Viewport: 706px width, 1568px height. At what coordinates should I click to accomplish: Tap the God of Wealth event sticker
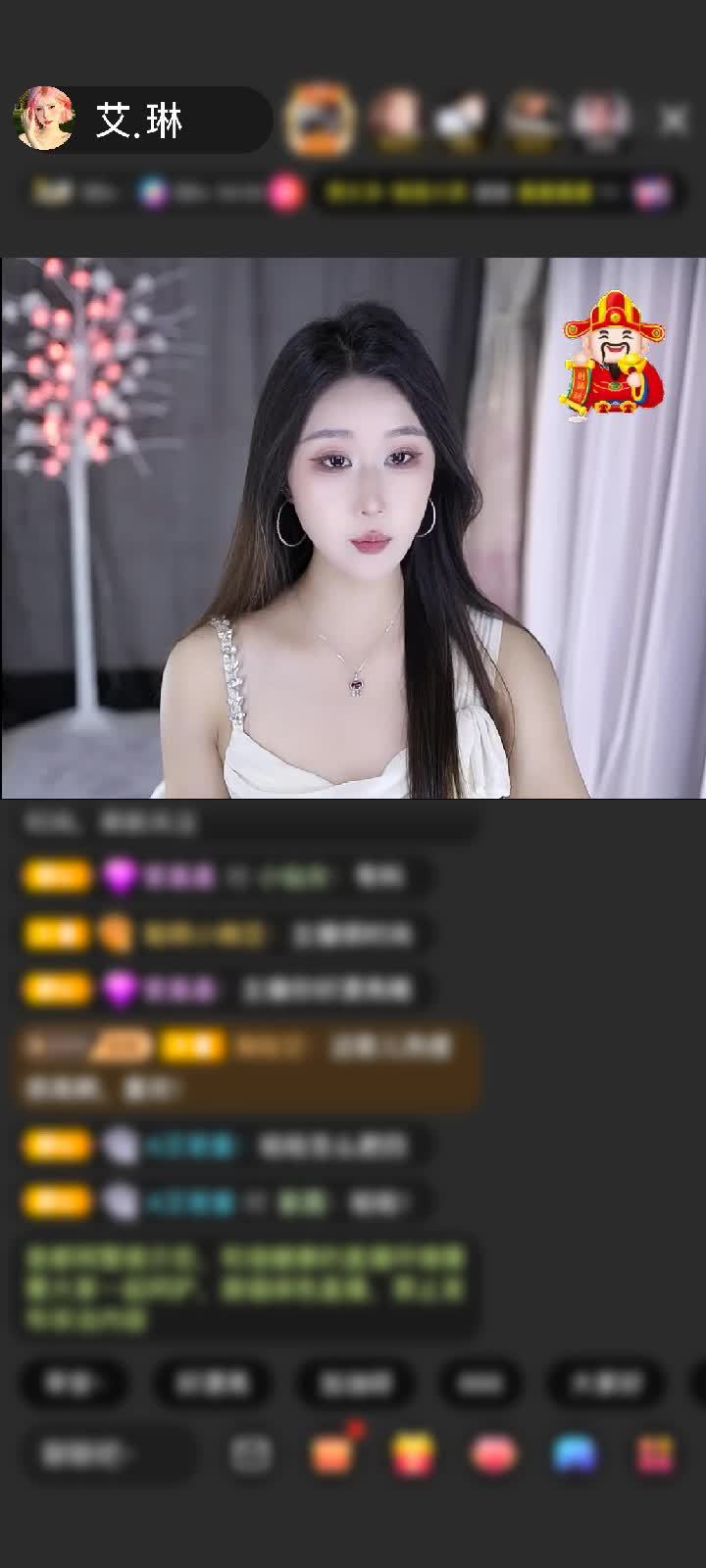[x=613, y=353]
